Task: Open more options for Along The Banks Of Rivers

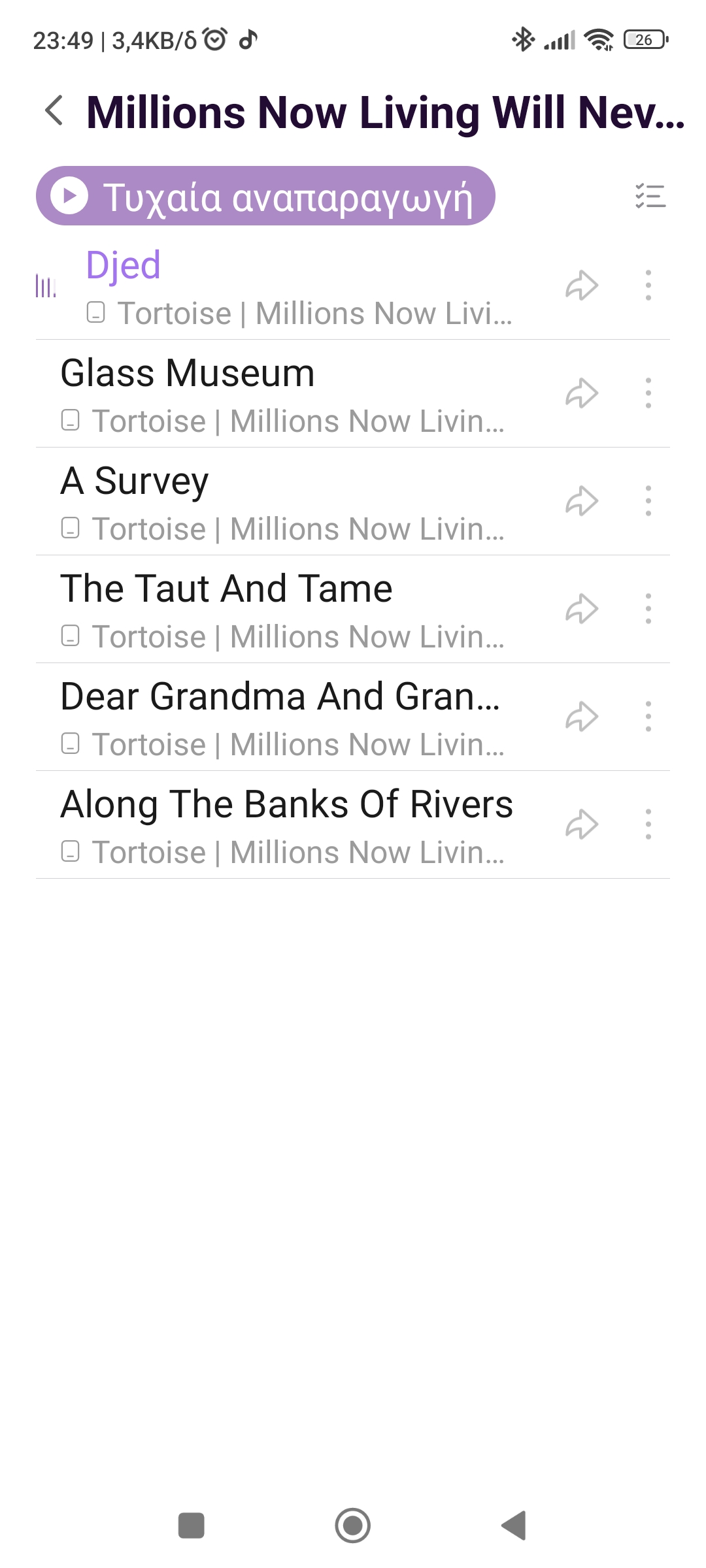Action: pos(648,825)
